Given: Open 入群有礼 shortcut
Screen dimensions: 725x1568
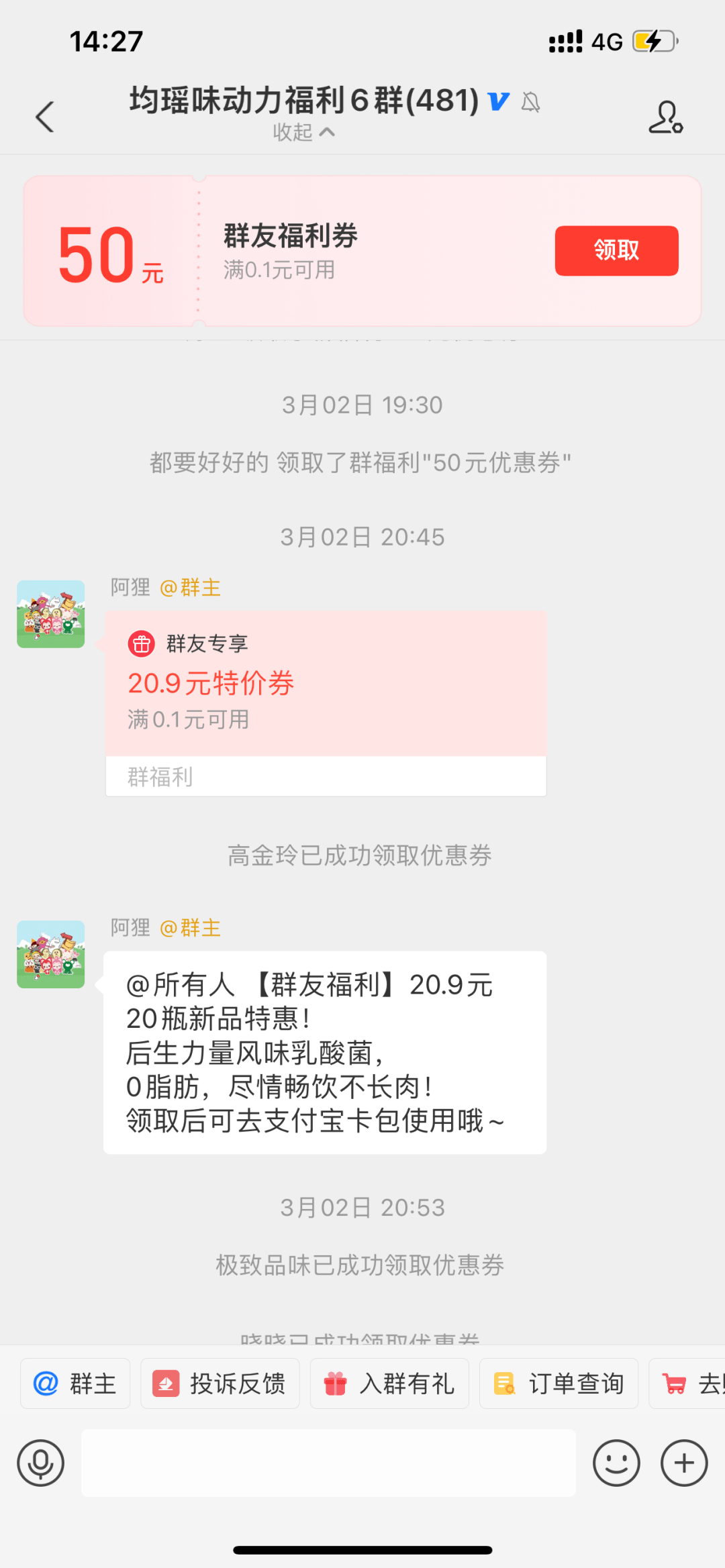Looking at the screenshot, I should coord(389,1383).
